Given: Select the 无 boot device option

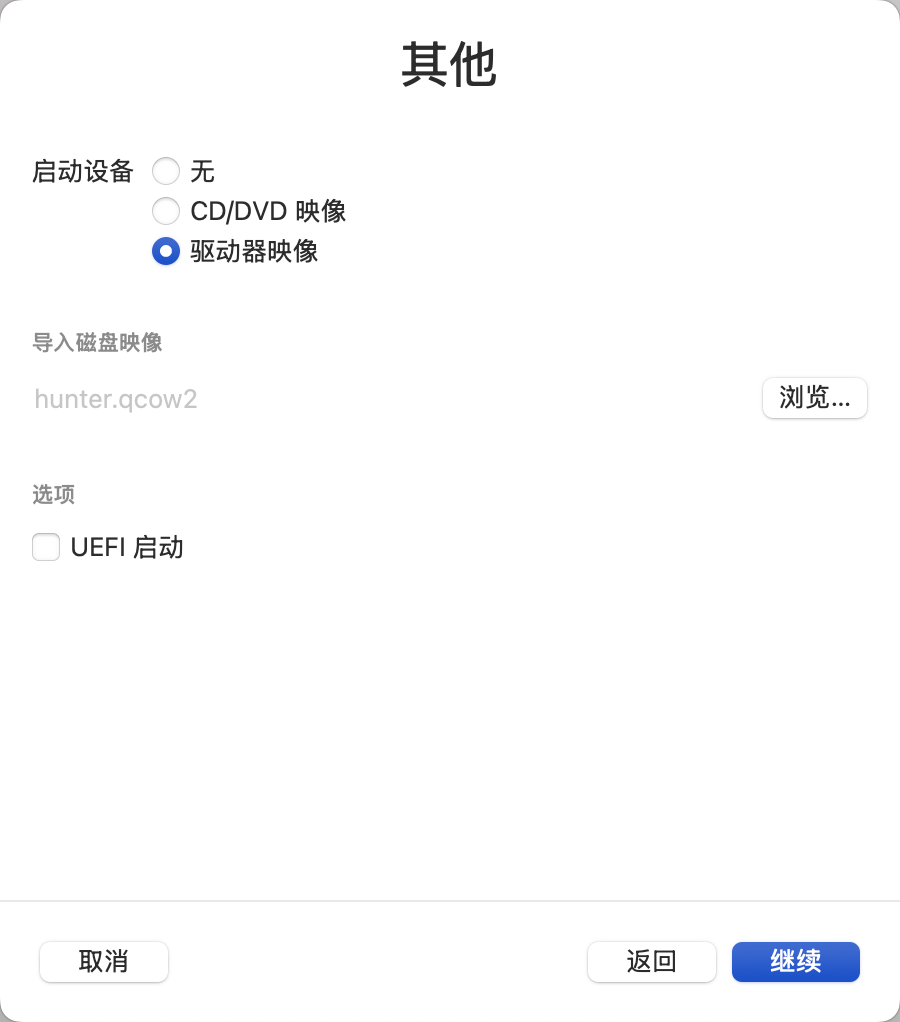Looking at the screenshot, I should click(x=166, y=171).
